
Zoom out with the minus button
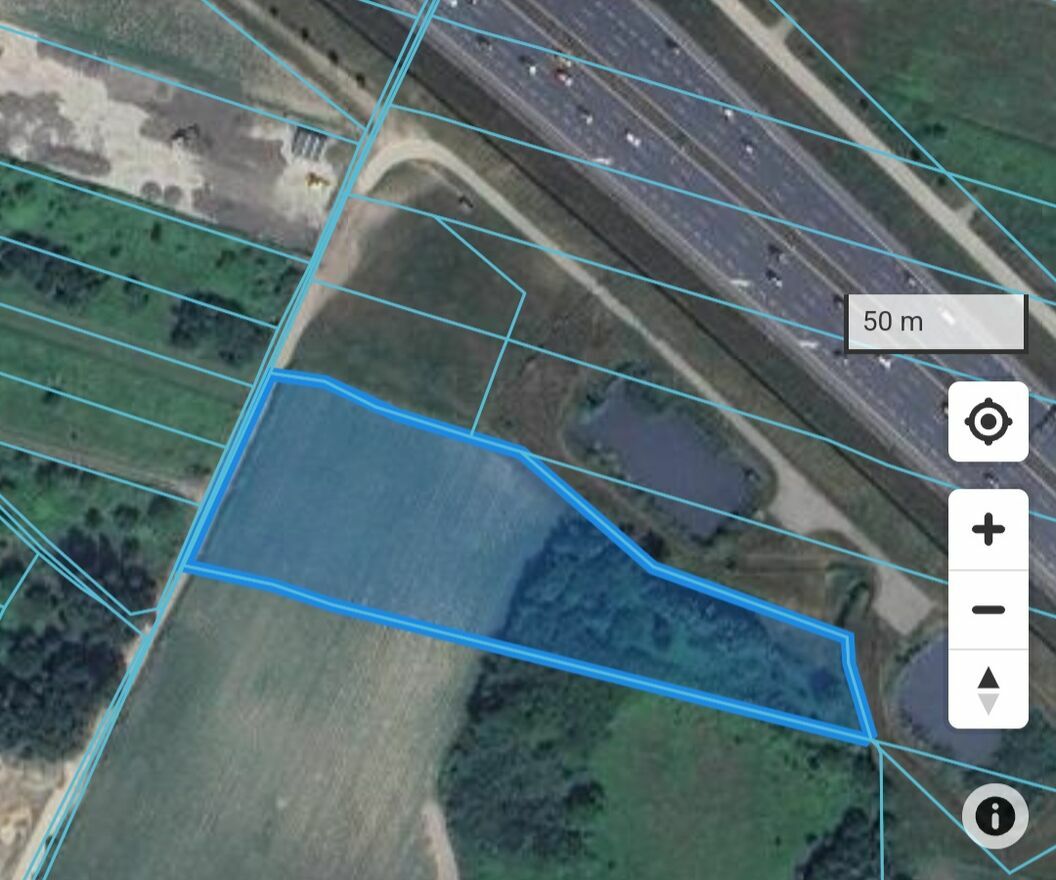988,609
